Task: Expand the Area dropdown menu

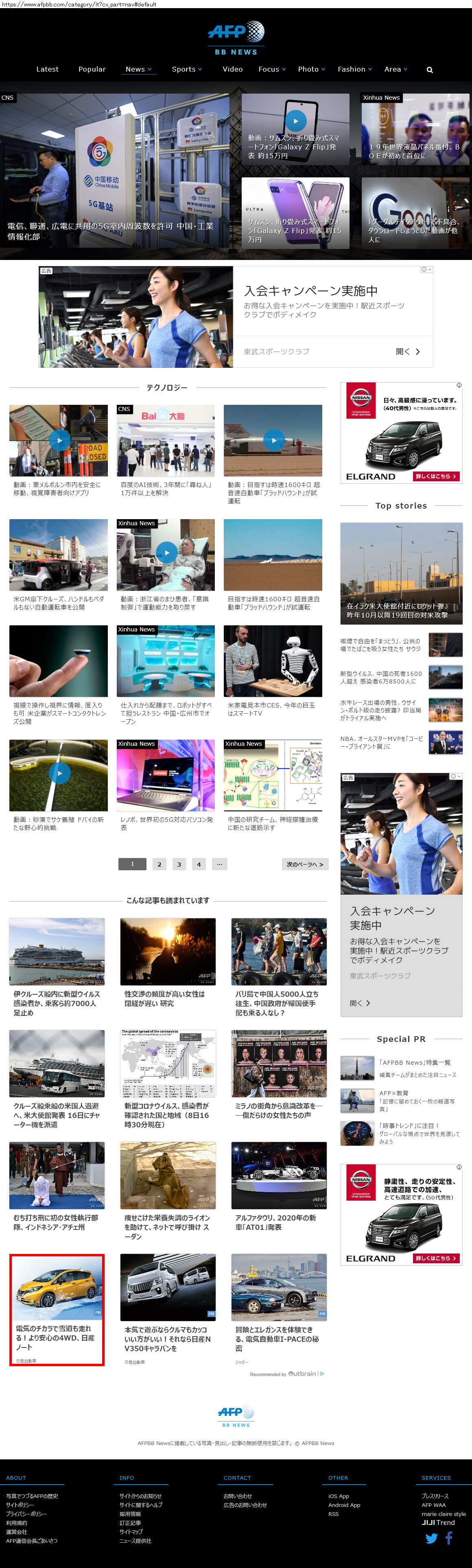Action: coord(395,70)
